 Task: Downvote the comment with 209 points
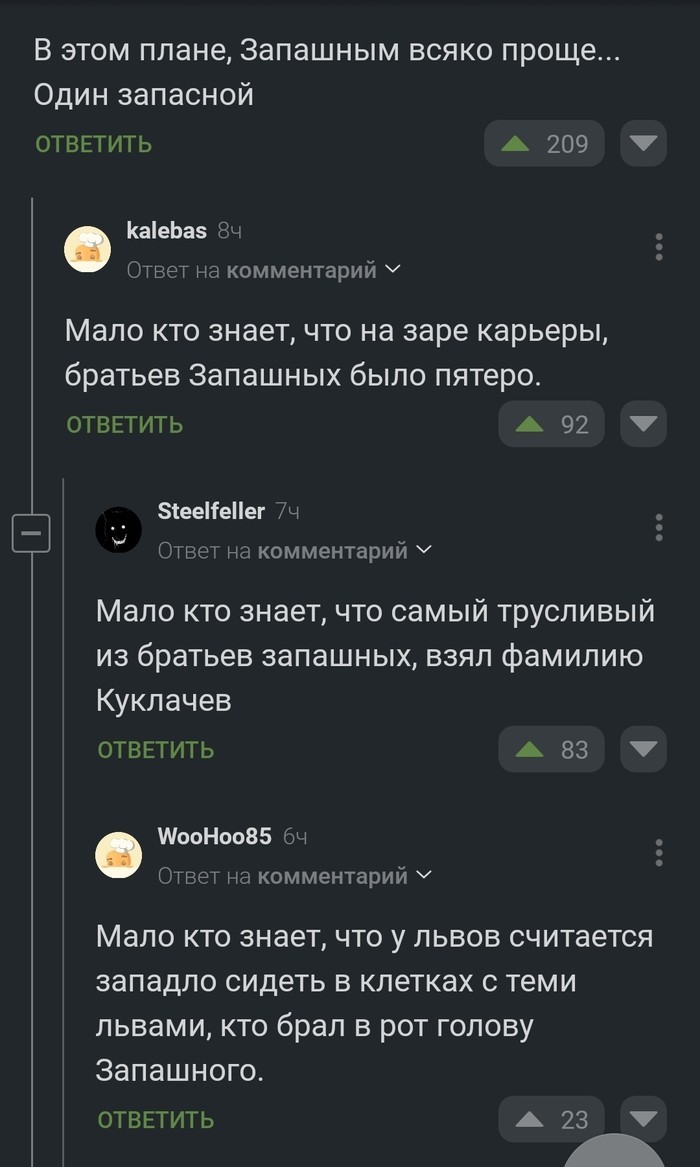[x=643, y=144]
